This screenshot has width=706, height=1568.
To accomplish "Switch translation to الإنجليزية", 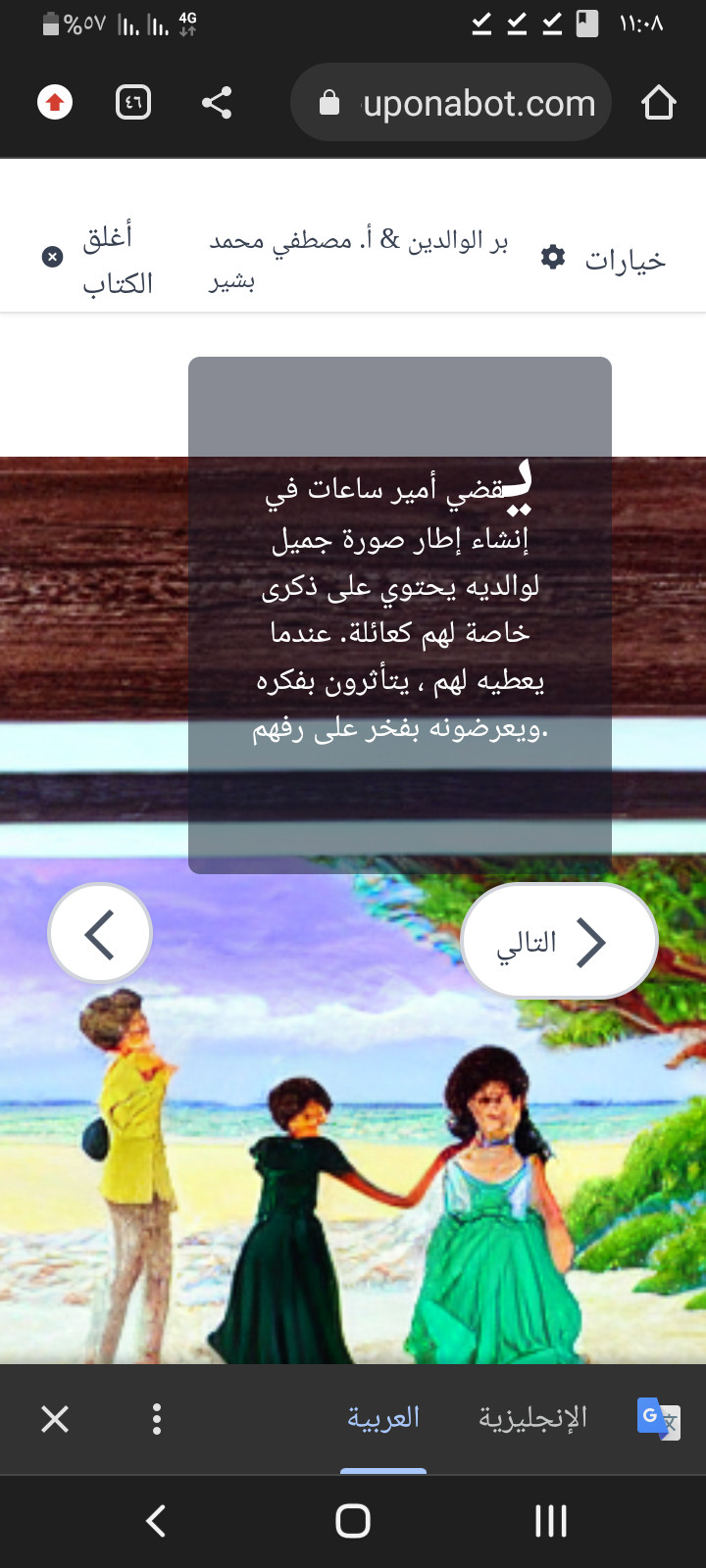I will pos(532,1418).
